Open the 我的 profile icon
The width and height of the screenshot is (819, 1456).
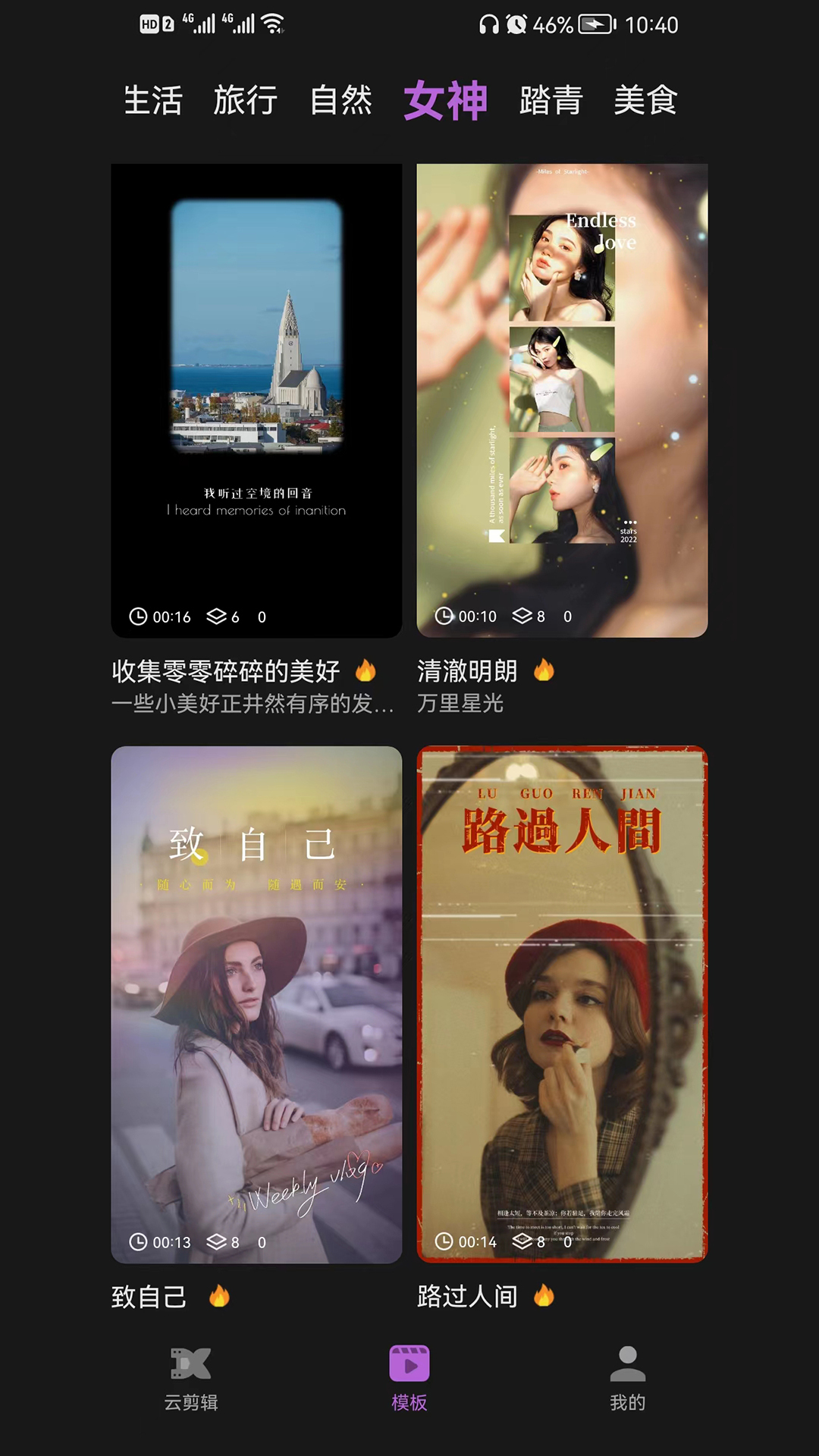[x=626, y=1357]
